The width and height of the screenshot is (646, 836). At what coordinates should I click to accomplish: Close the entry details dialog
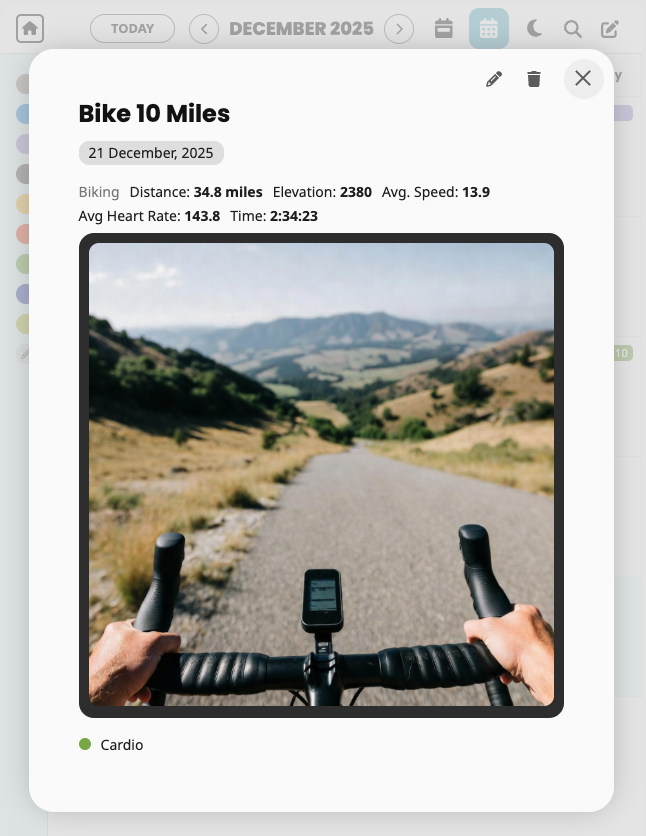[x=583, y=78]
